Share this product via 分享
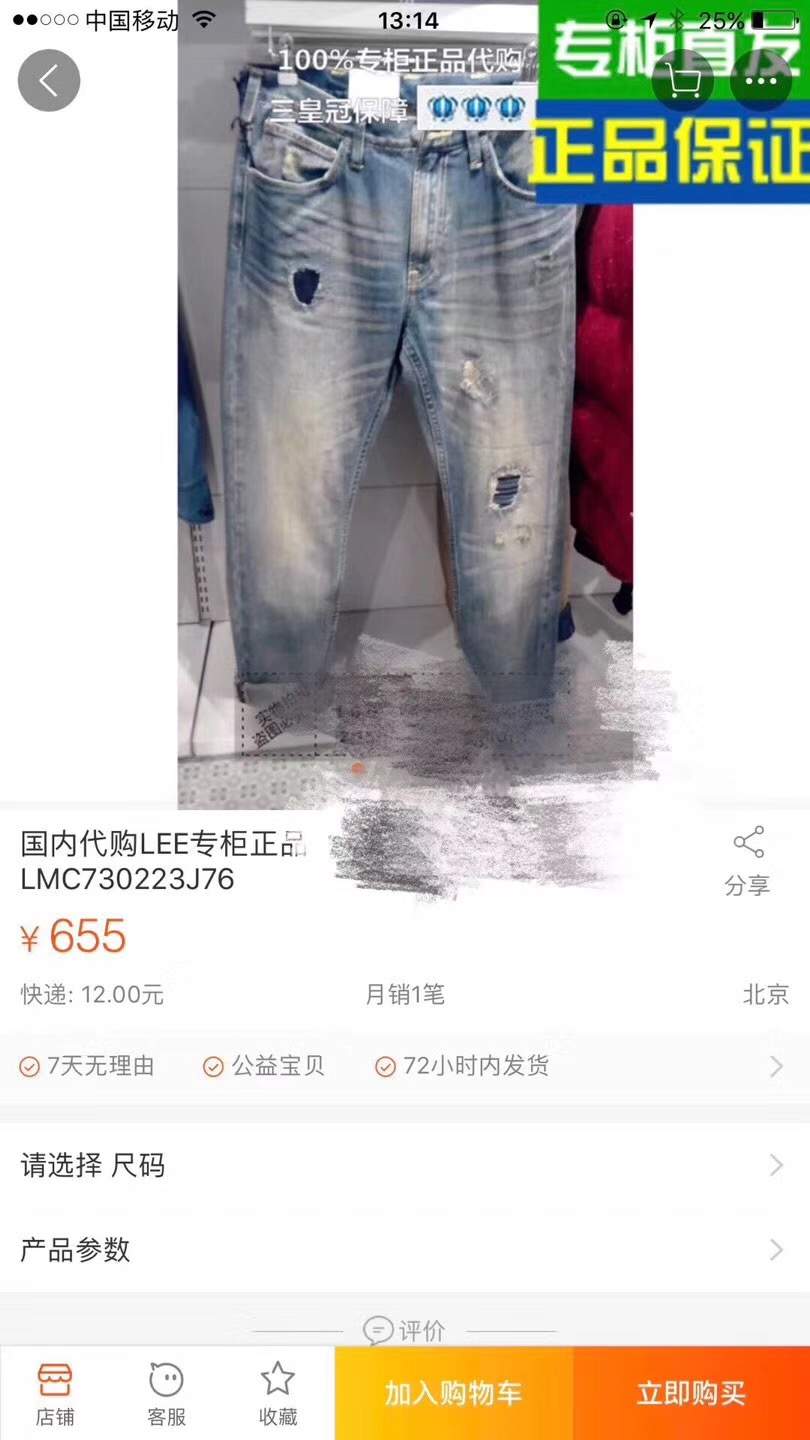 point(747,860)
